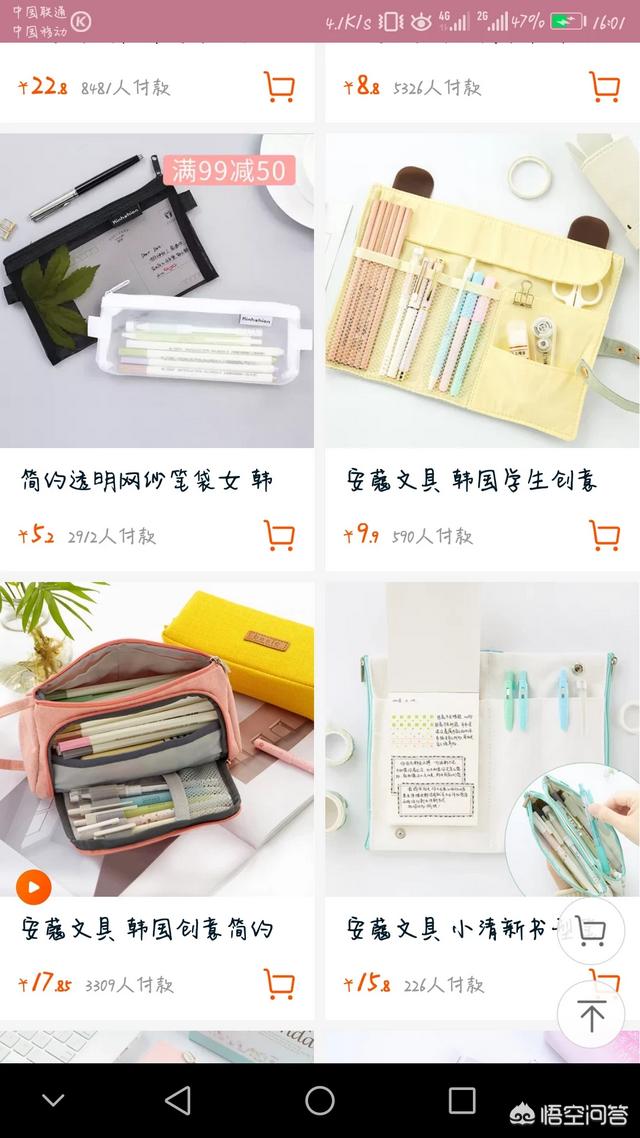Play the video on the pink pencil case
The height and width of the screenshot is (1138, 640).
pos(33,887)
